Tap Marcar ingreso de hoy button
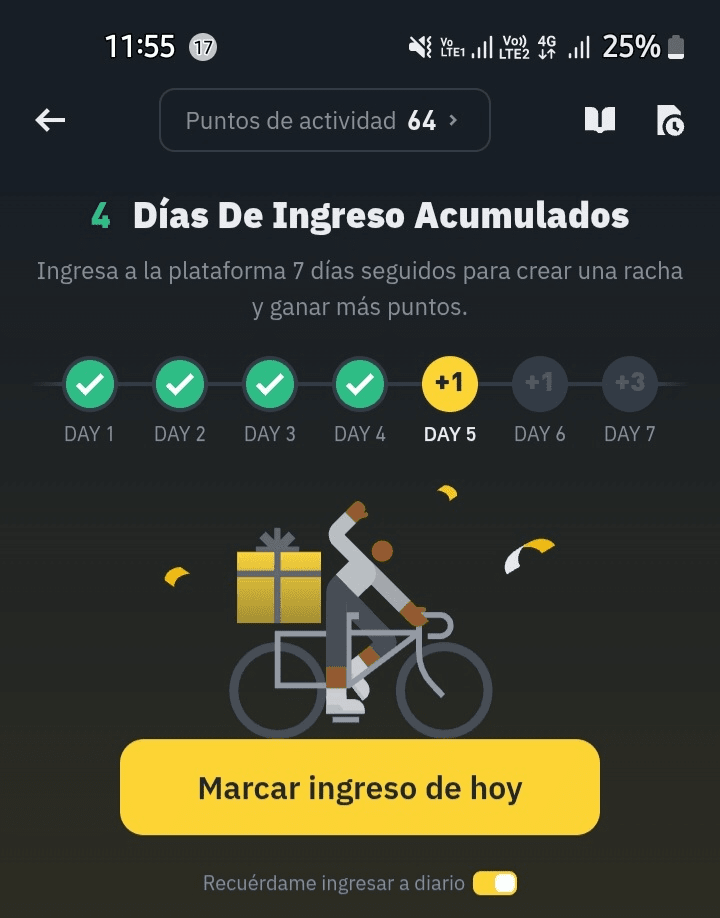This screenshot has height=918, width=720. coord(360,787)
